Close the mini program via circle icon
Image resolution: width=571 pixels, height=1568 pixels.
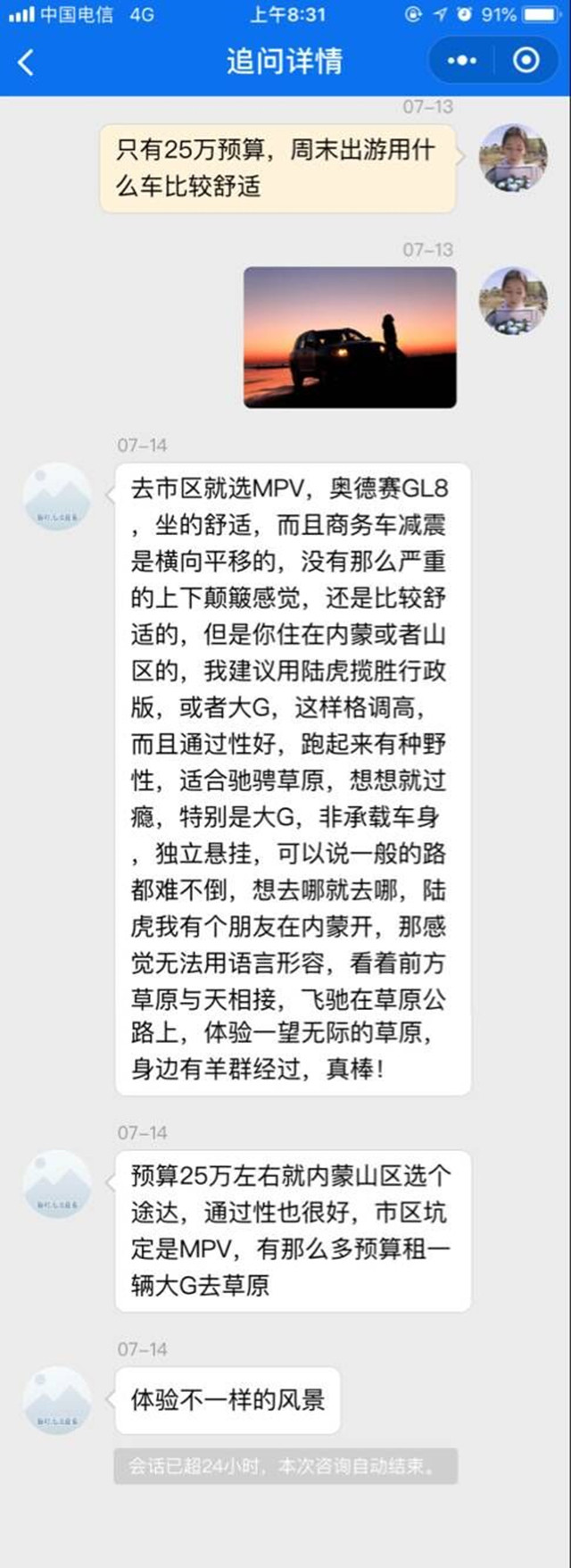click(x=526, y=61)
